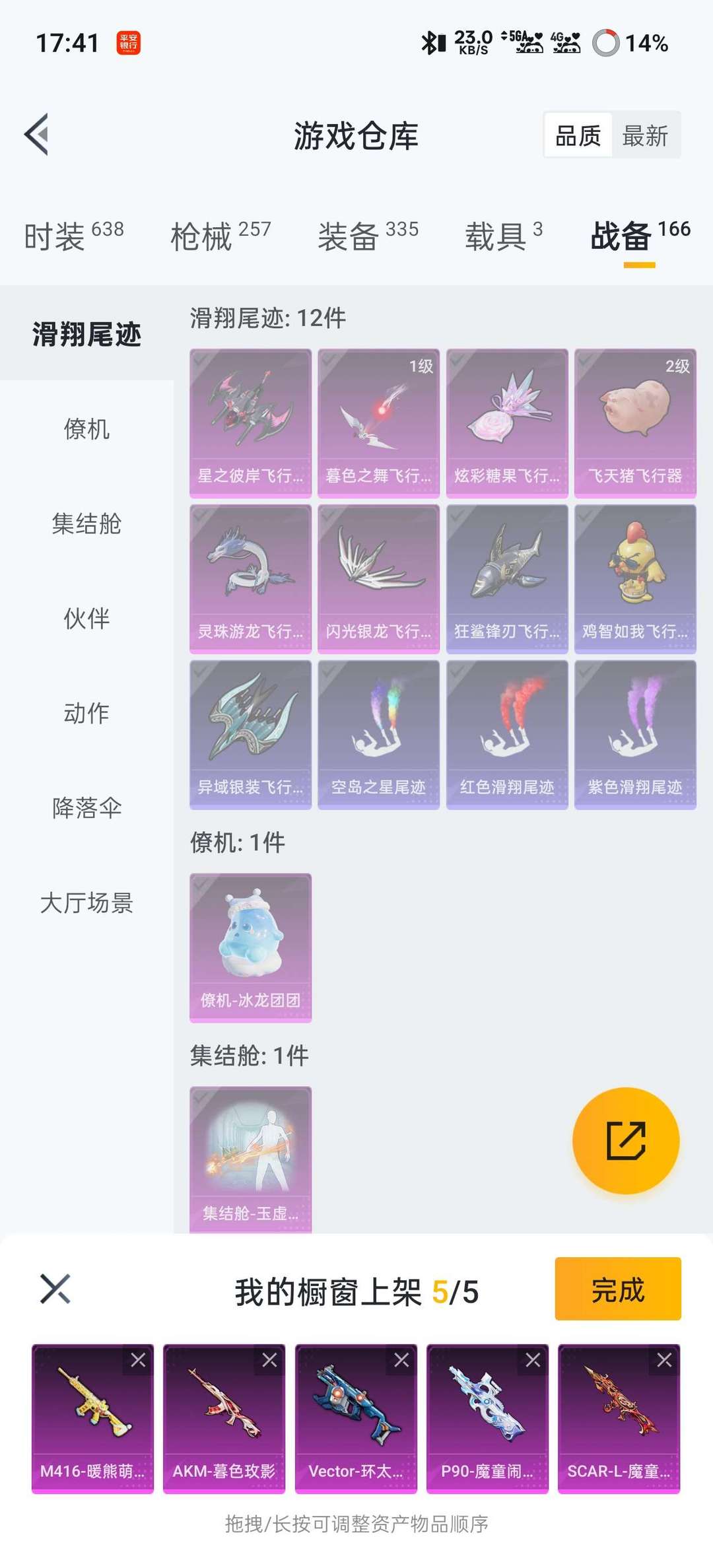This screenshot has height=1568, width=713.
Task: Close the 我的橱窗上架 panel
Action: point(55,1289)
